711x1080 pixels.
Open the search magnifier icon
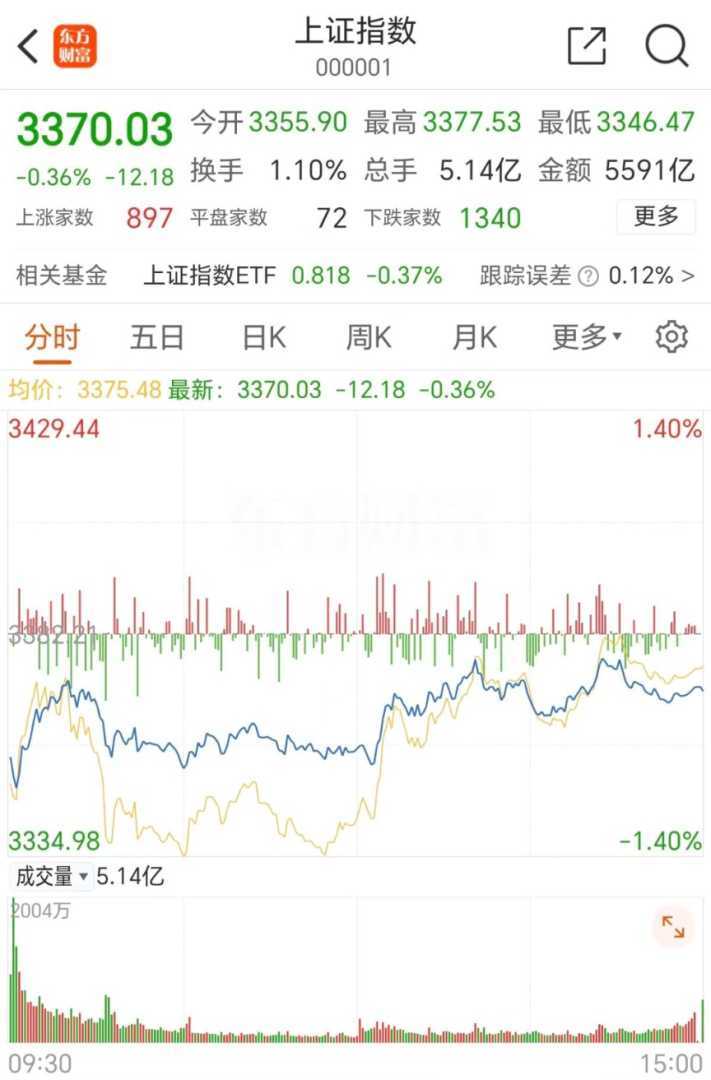click(x=666, y=46)
